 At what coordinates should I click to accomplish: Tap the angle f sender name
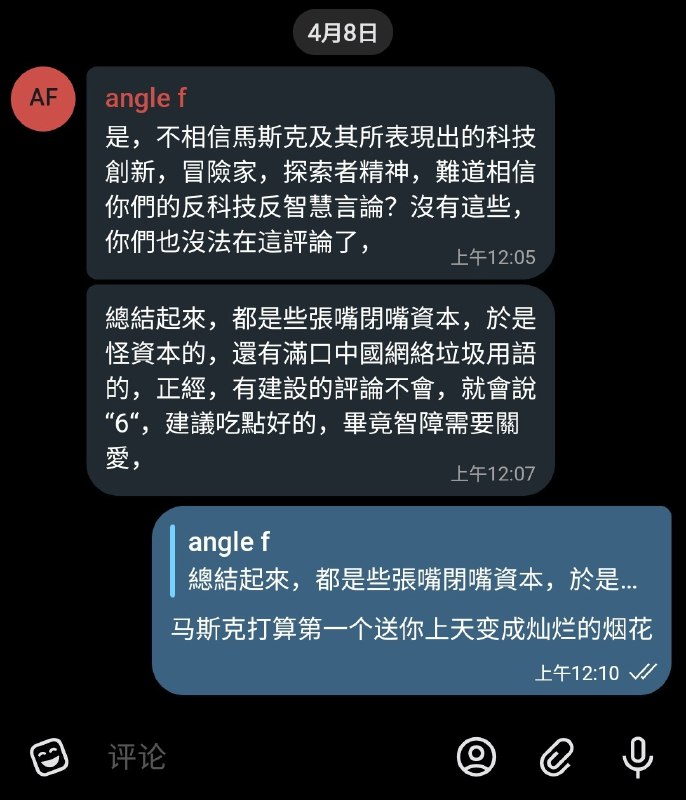tap(146, 98)
